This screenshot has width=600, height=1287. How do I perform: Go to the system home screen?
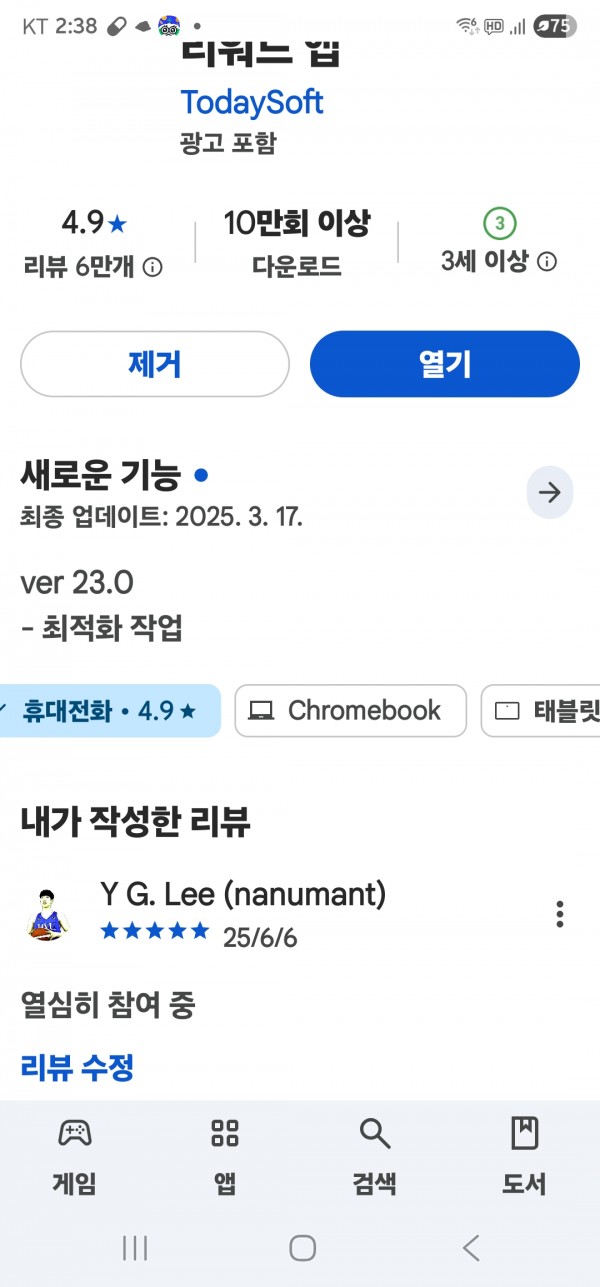pyautogui.click(x=302, y=1247)
